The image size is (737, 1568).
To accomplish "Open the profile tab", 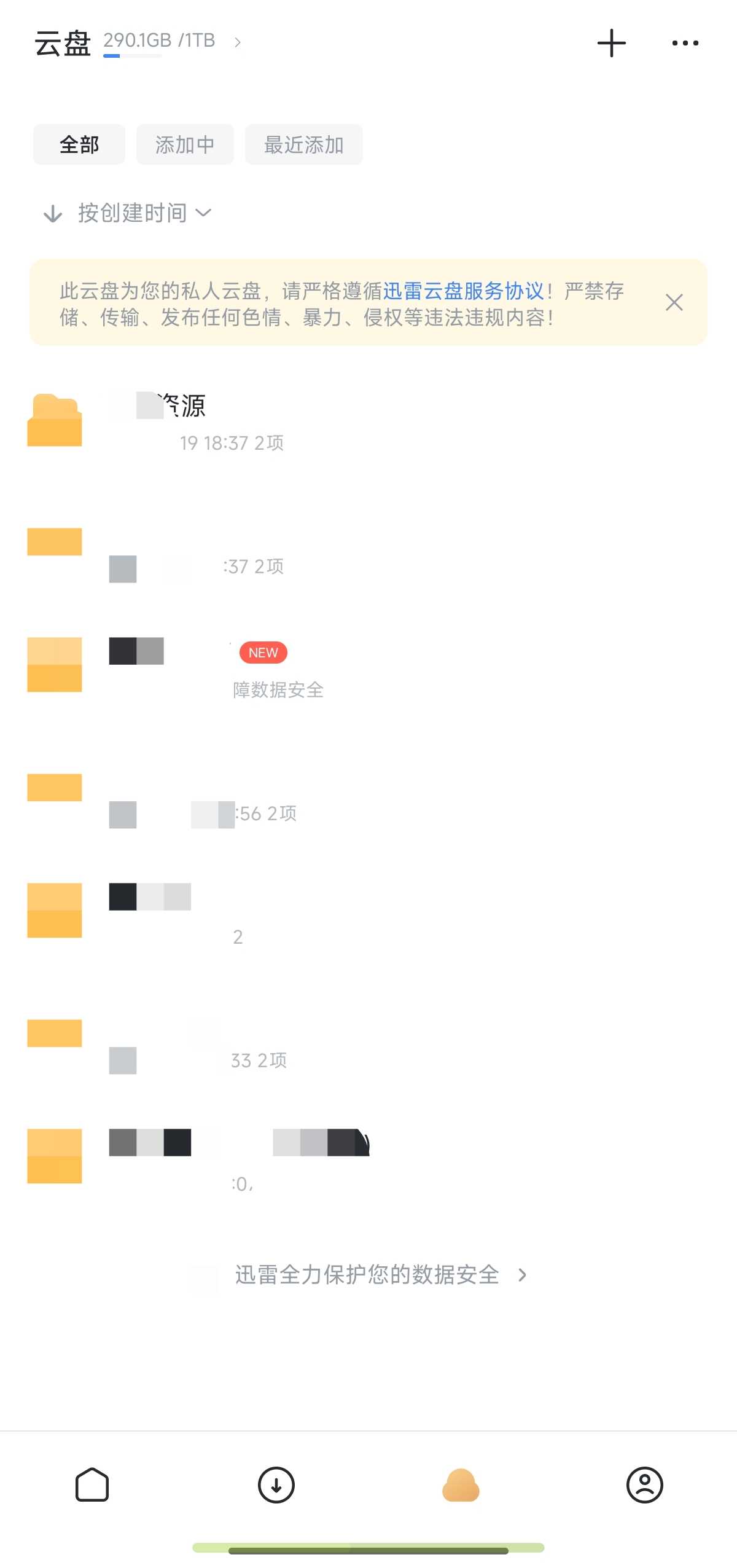I will [x=645, y=1485].
